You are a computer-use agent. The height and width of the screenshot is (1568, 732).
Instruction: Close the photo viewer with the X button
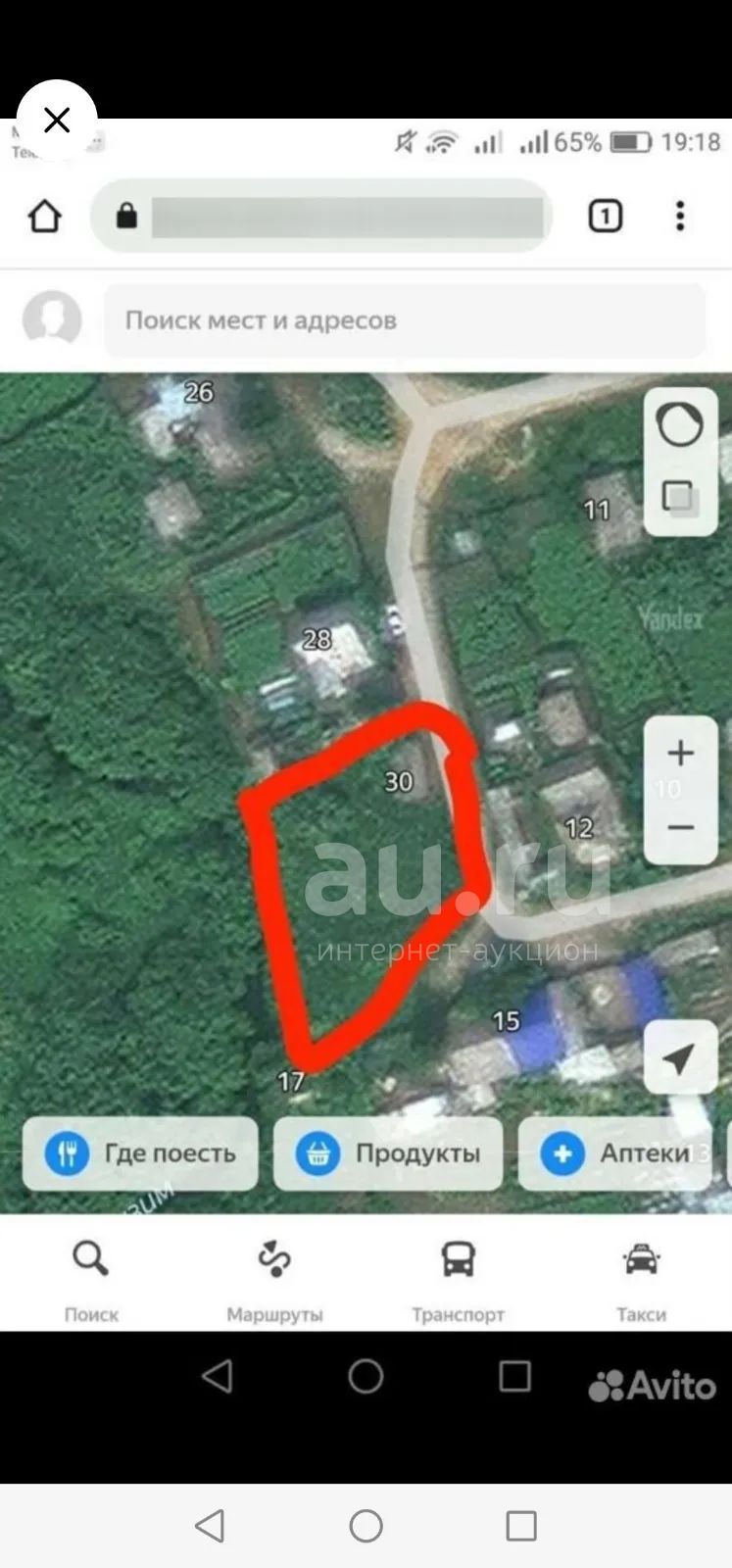(x=57, y=121)
